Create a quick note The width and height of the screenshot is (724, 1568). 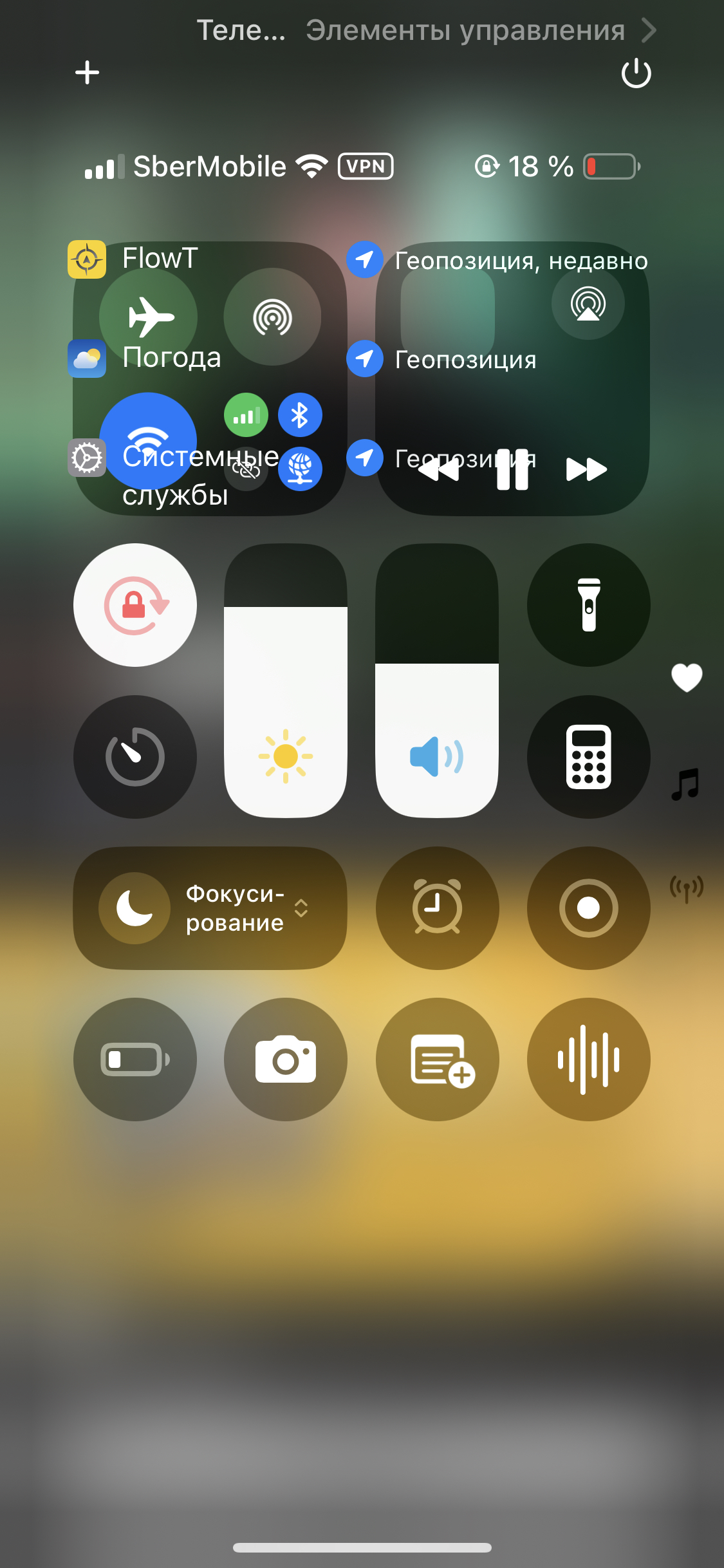click(437, 1059)
